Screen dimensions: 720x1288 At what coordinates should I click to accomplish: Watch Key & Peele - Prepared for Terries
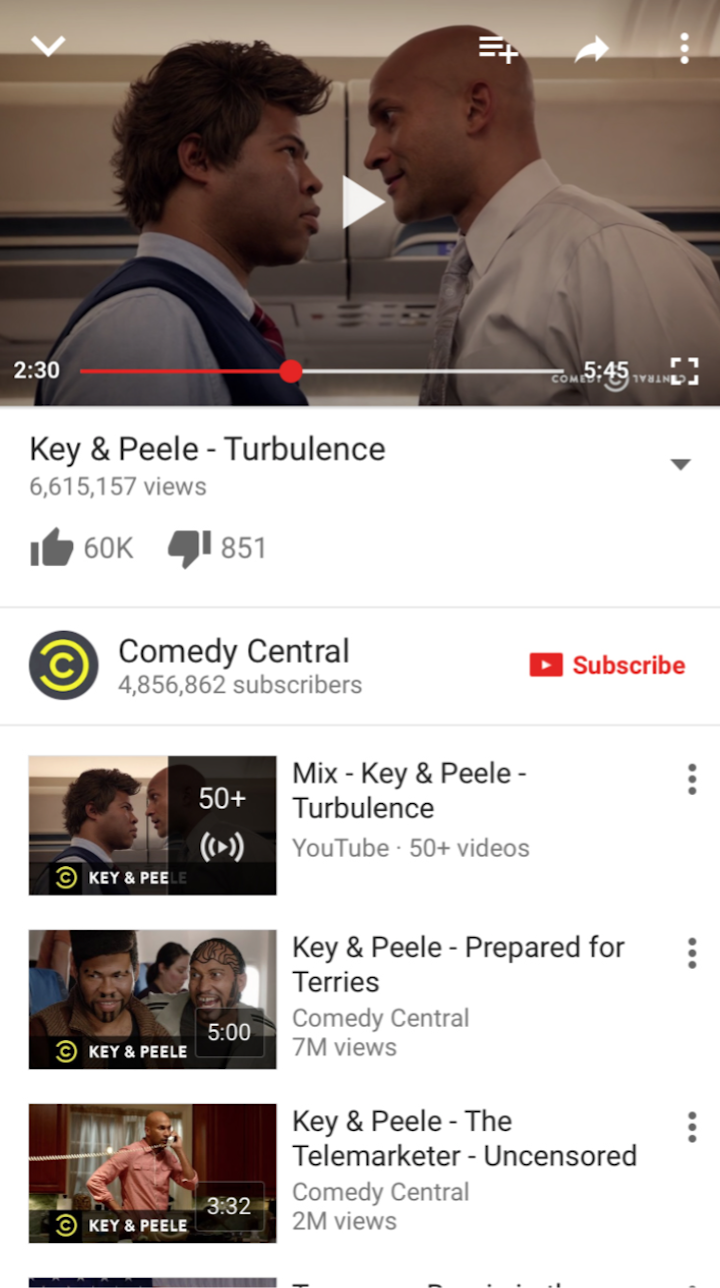[x=458, y=964]
